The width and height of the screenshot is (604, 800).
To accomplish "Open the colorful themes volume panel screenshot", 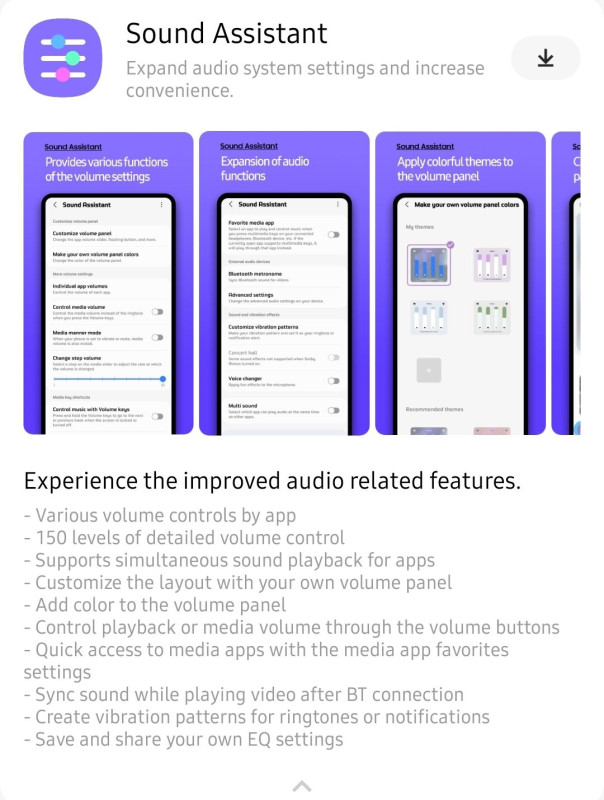I will tap(459, 283).
